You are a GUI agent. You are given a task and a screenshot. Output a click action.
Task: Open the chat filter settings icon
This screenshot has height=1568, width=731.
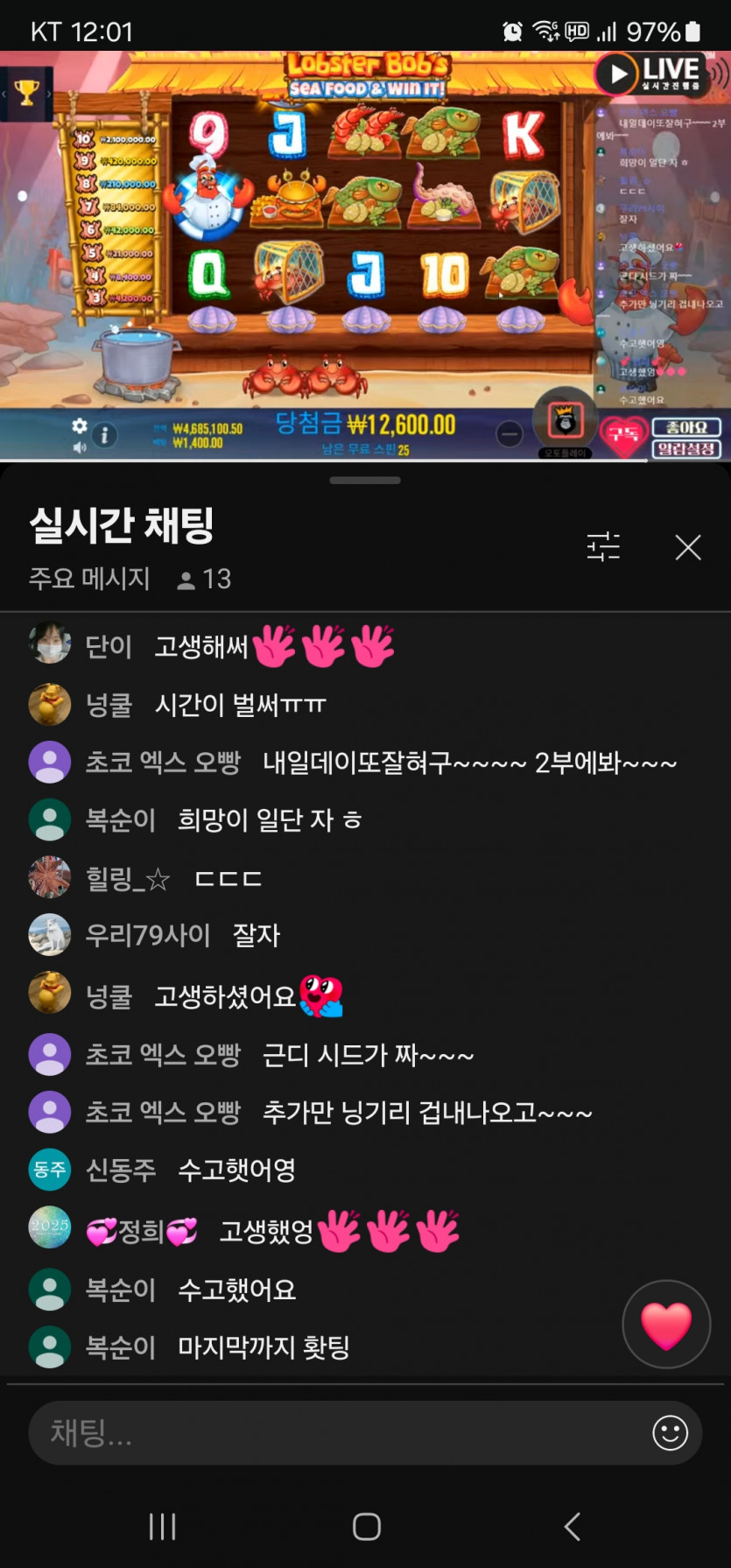click(x=603, y=547)
